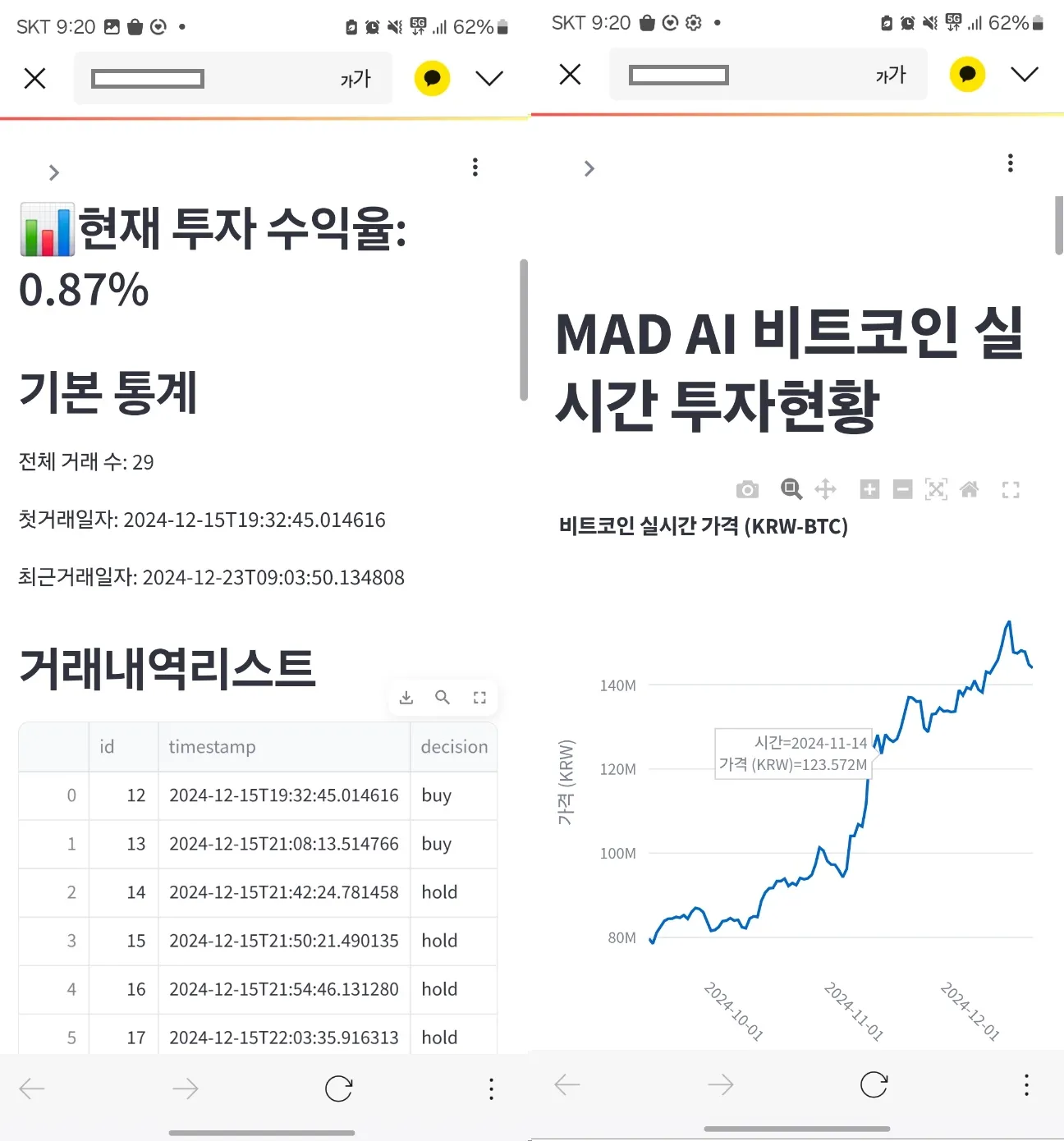The image size is (1064, 1141).
Task: Navigate back with the bottom arrow button
Action: [x=31, y=1088]
